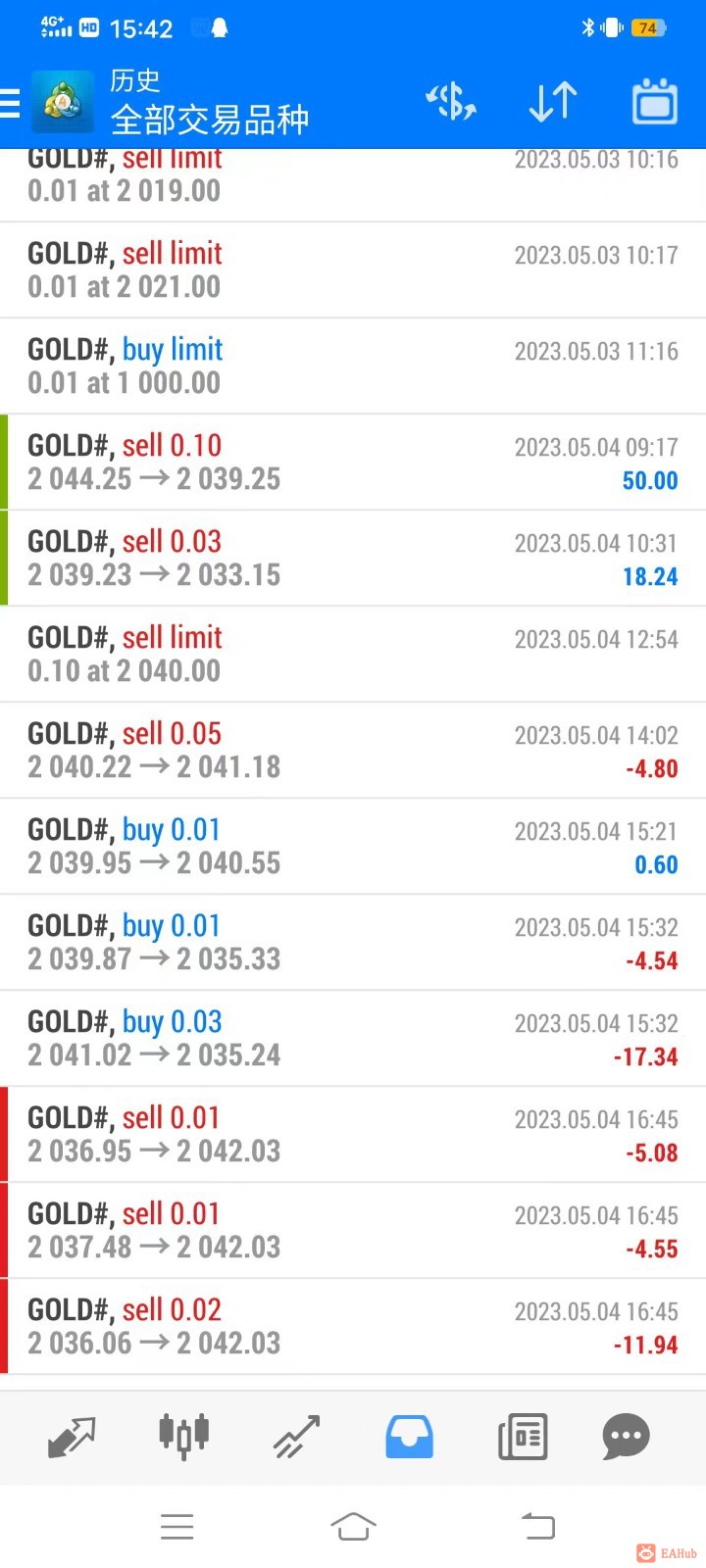The image size is (706, 1568).
Task: Open the calendar date range picker
Action: [654, 102]
